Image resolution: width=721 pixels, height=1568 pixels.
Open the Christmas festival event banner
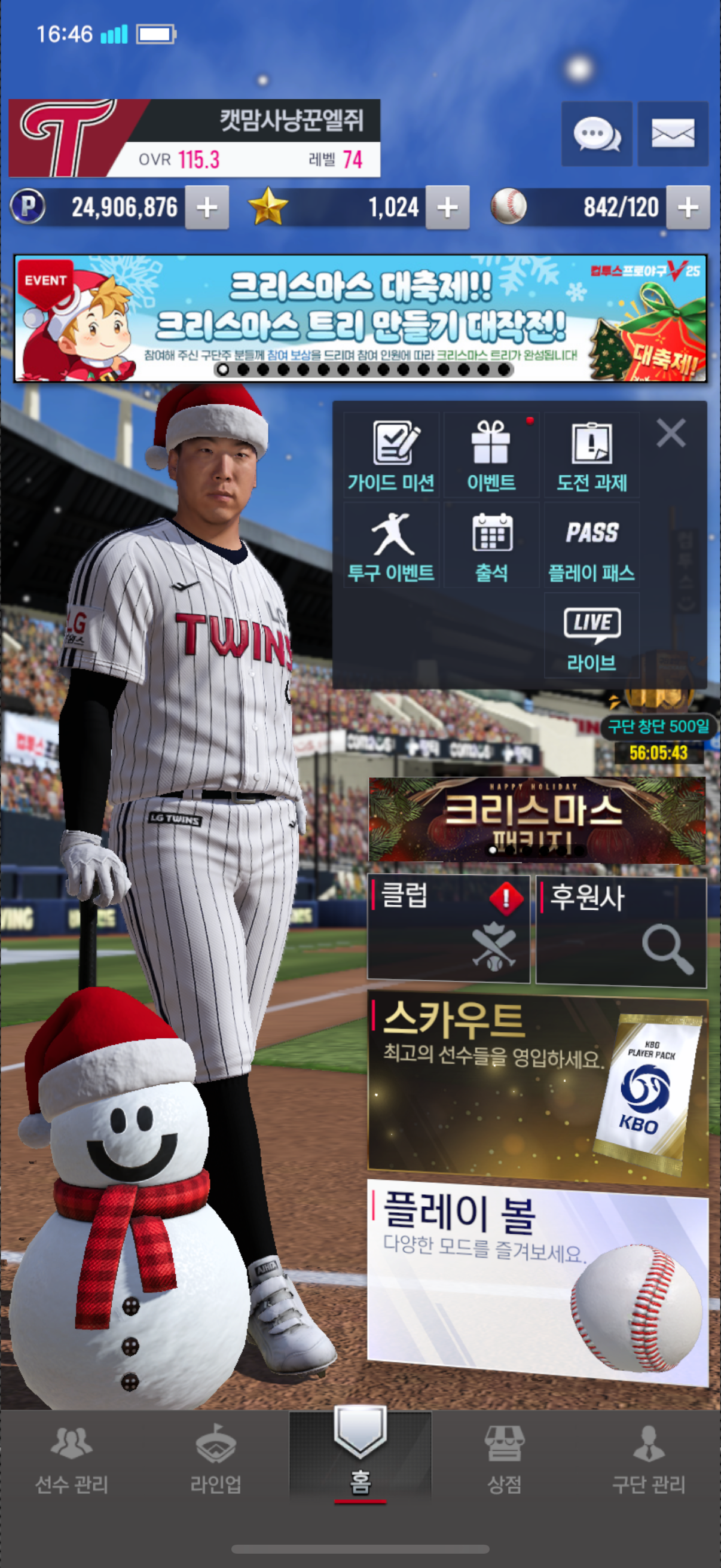360,318
